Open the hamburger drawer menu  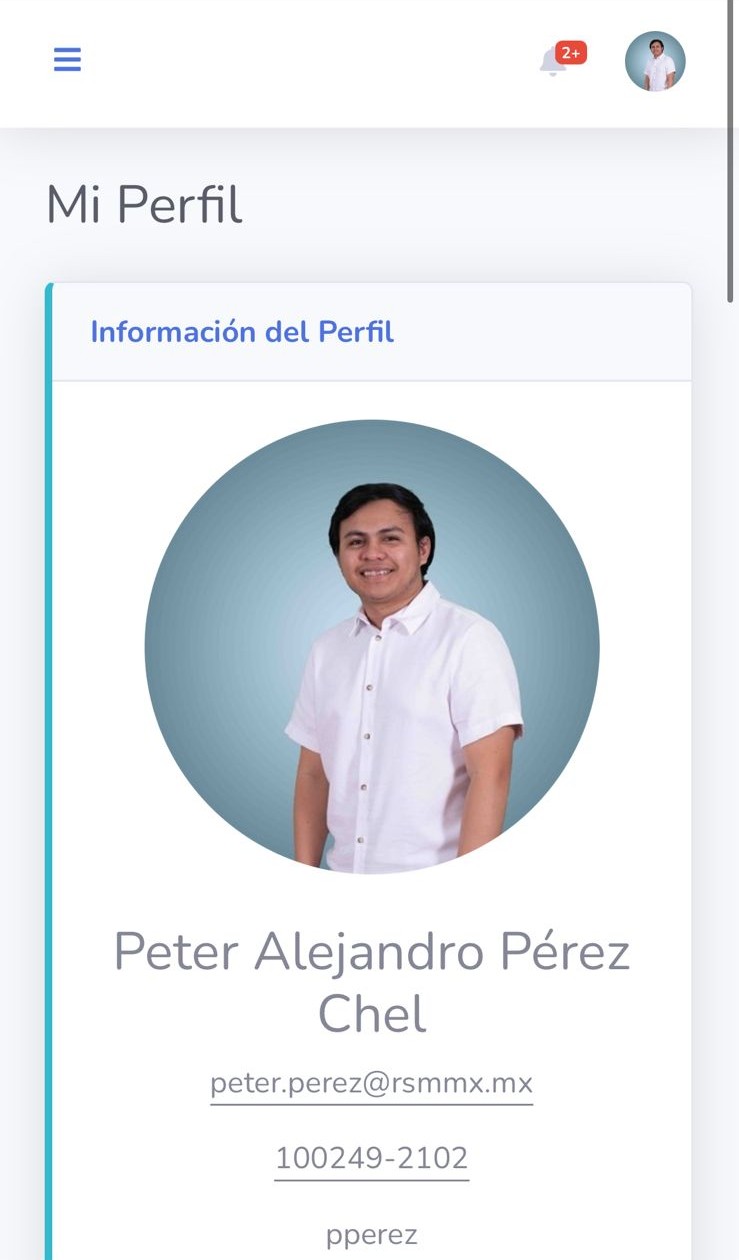(67, 60)
